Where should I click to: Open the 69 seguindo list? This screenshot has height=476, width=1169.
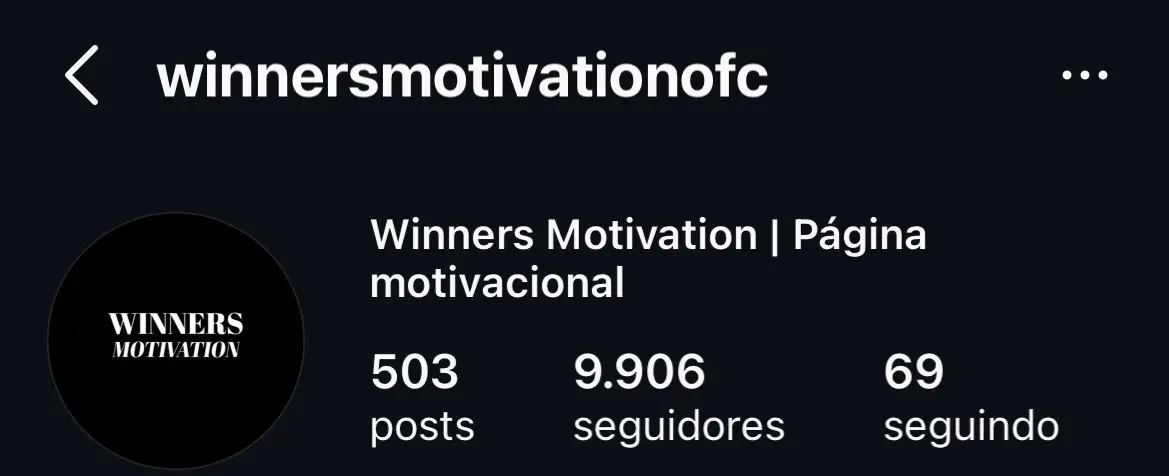tap(970, 398)
